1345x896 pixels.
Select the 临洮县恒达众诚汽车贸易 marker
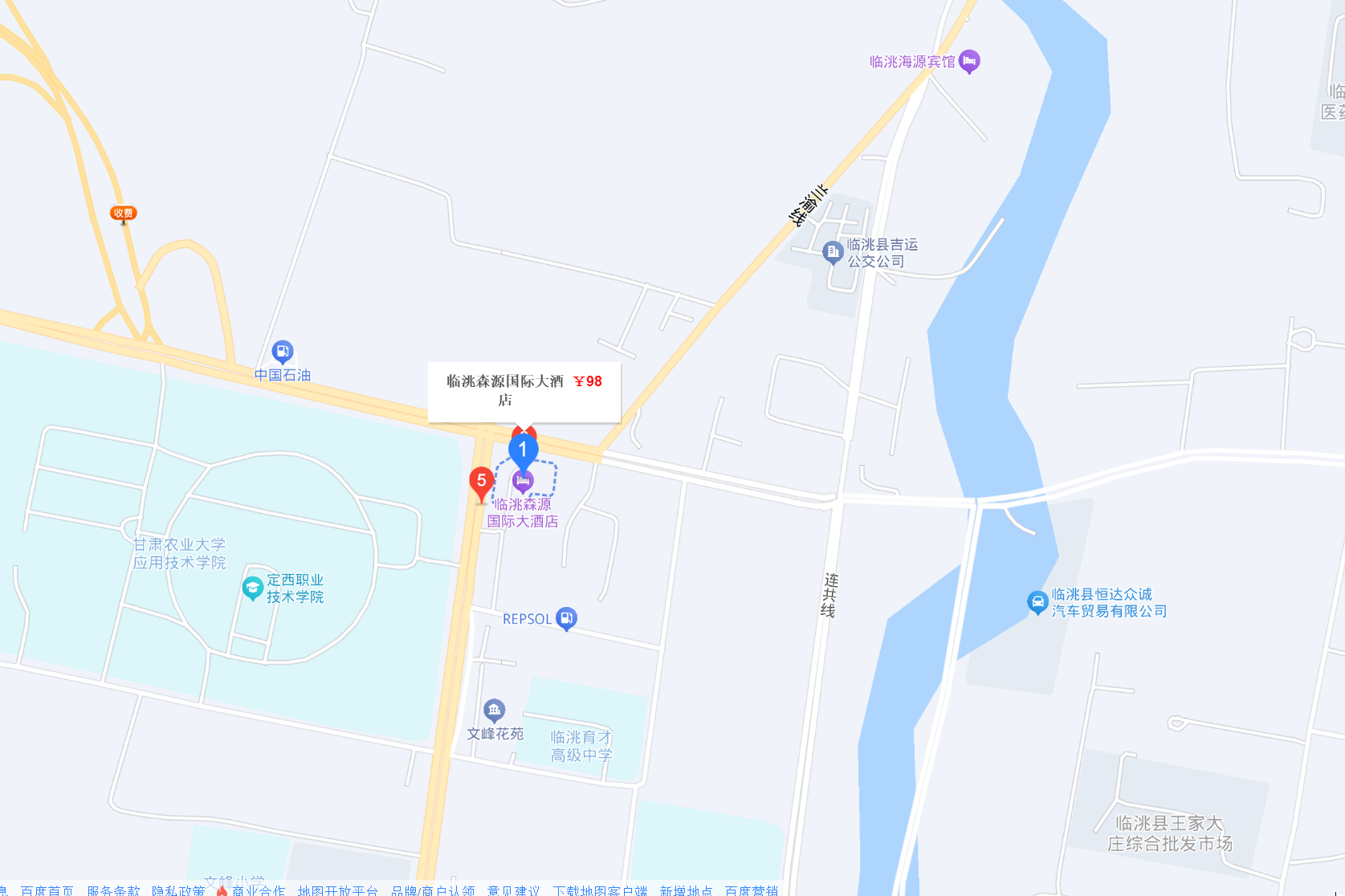click(1037, 601)
